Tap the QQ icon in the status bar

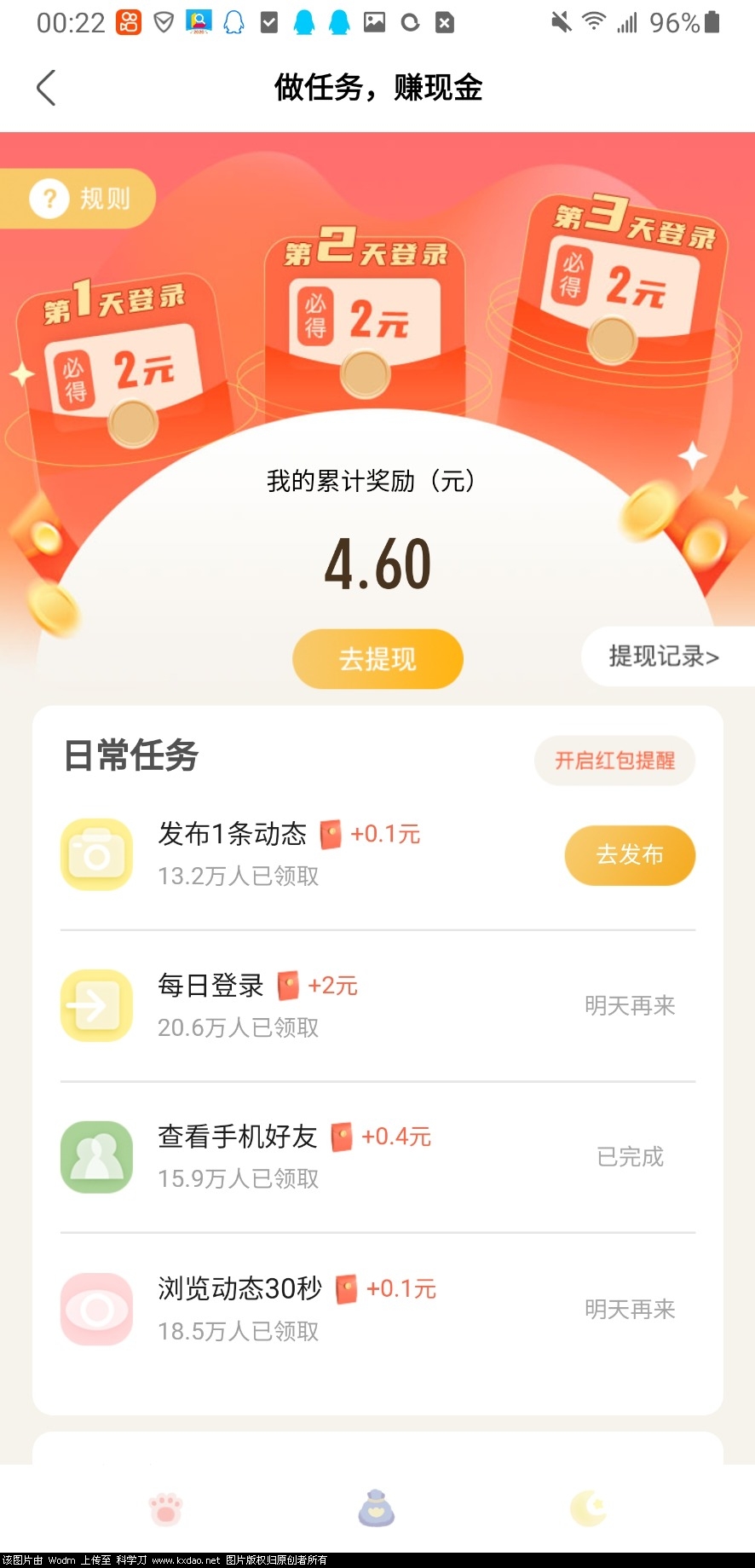(232, 22)
